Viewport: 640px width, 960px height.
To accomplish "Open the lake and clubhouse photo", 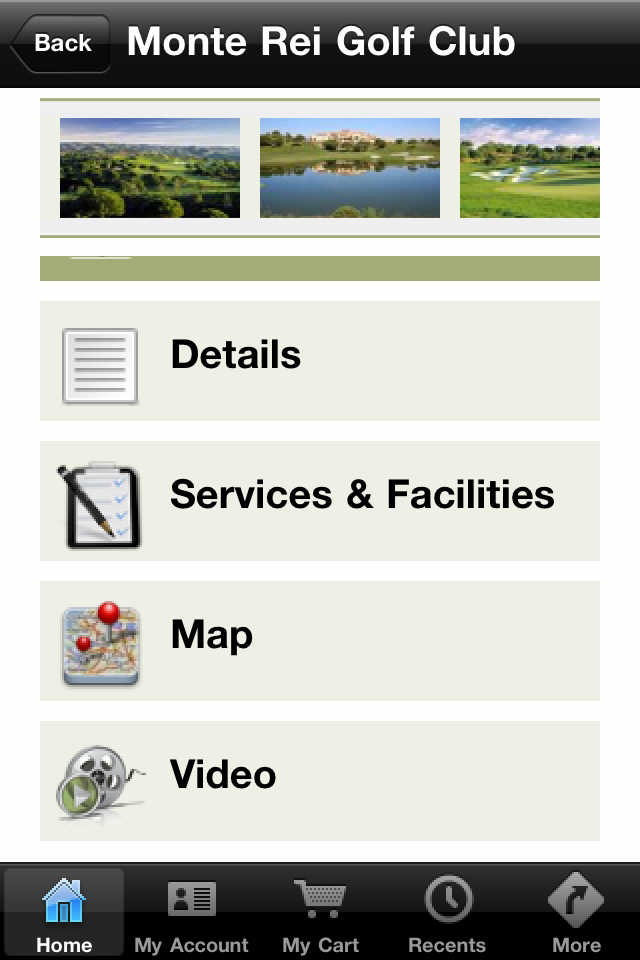I will pos(350,168).
